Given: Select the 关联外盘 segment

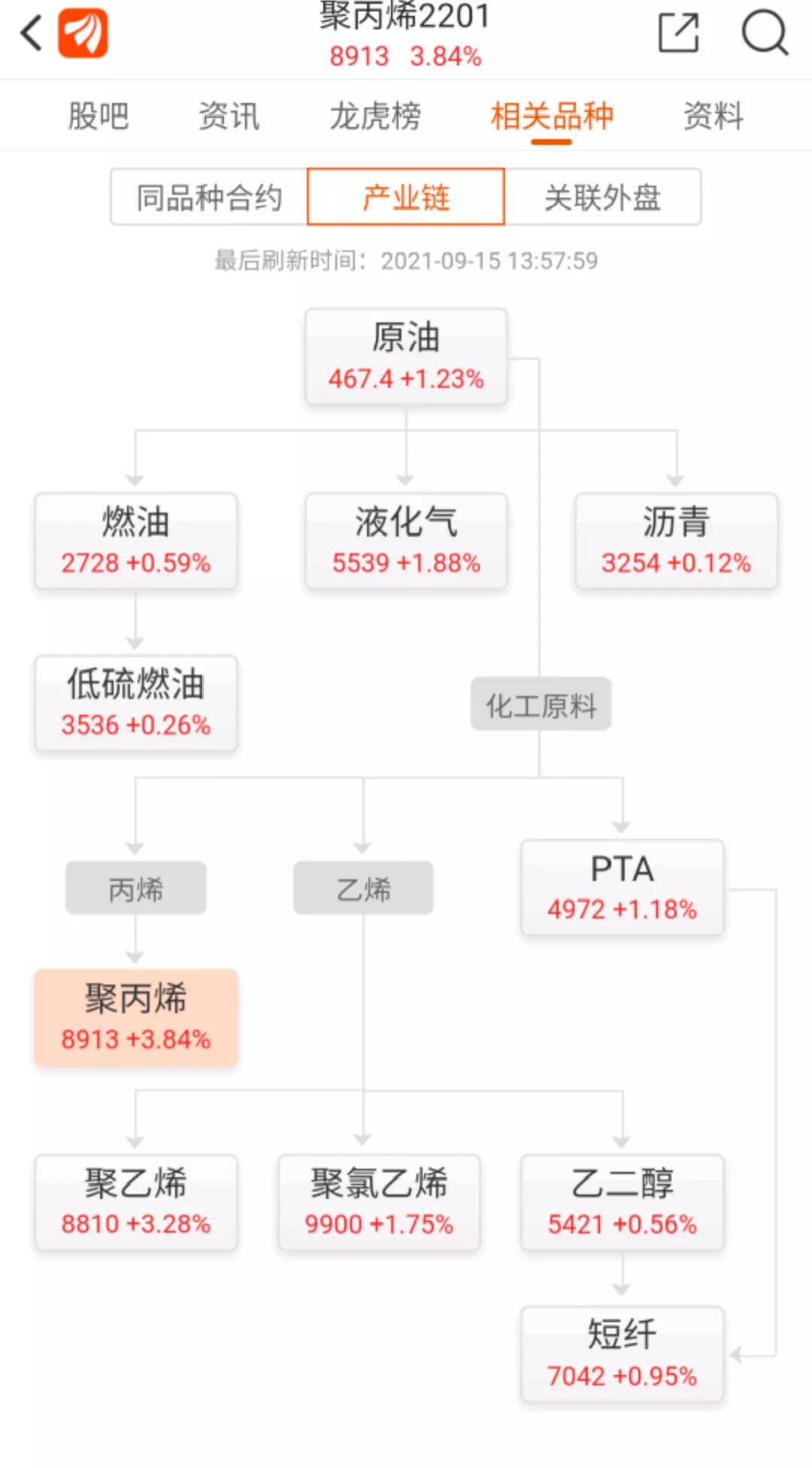Looking at the screenshot, I should click(603, 198).
